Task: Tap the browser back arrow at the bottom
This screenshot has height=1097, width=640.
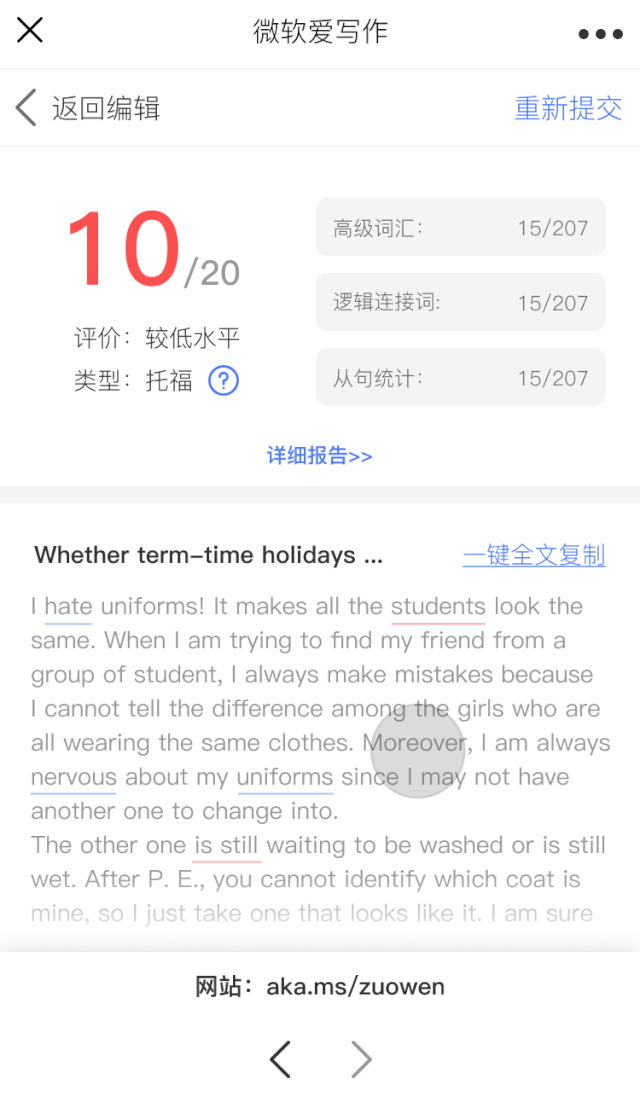Action: tap(280, 1059)
